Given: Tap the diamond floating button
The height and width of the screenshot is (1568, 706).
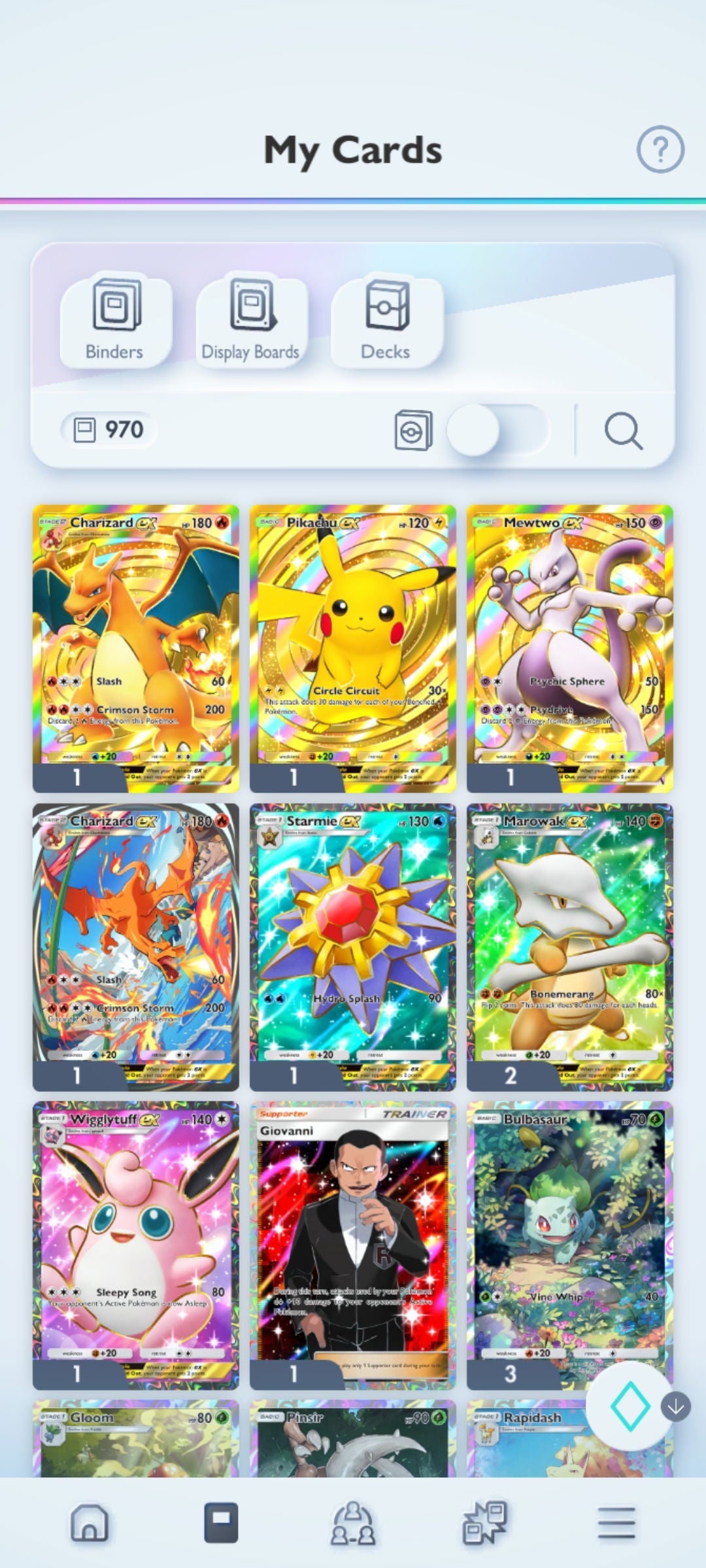Looking at the screenshot, I should coord(629,1406).
